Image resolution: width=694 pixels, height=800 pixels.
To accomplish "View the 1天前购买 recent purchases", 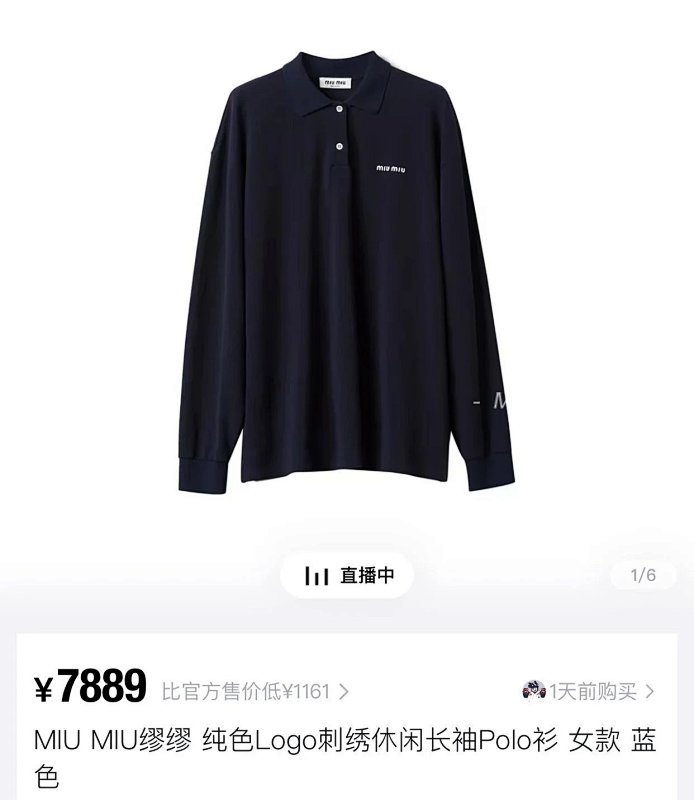I will (x=588, y=691).
